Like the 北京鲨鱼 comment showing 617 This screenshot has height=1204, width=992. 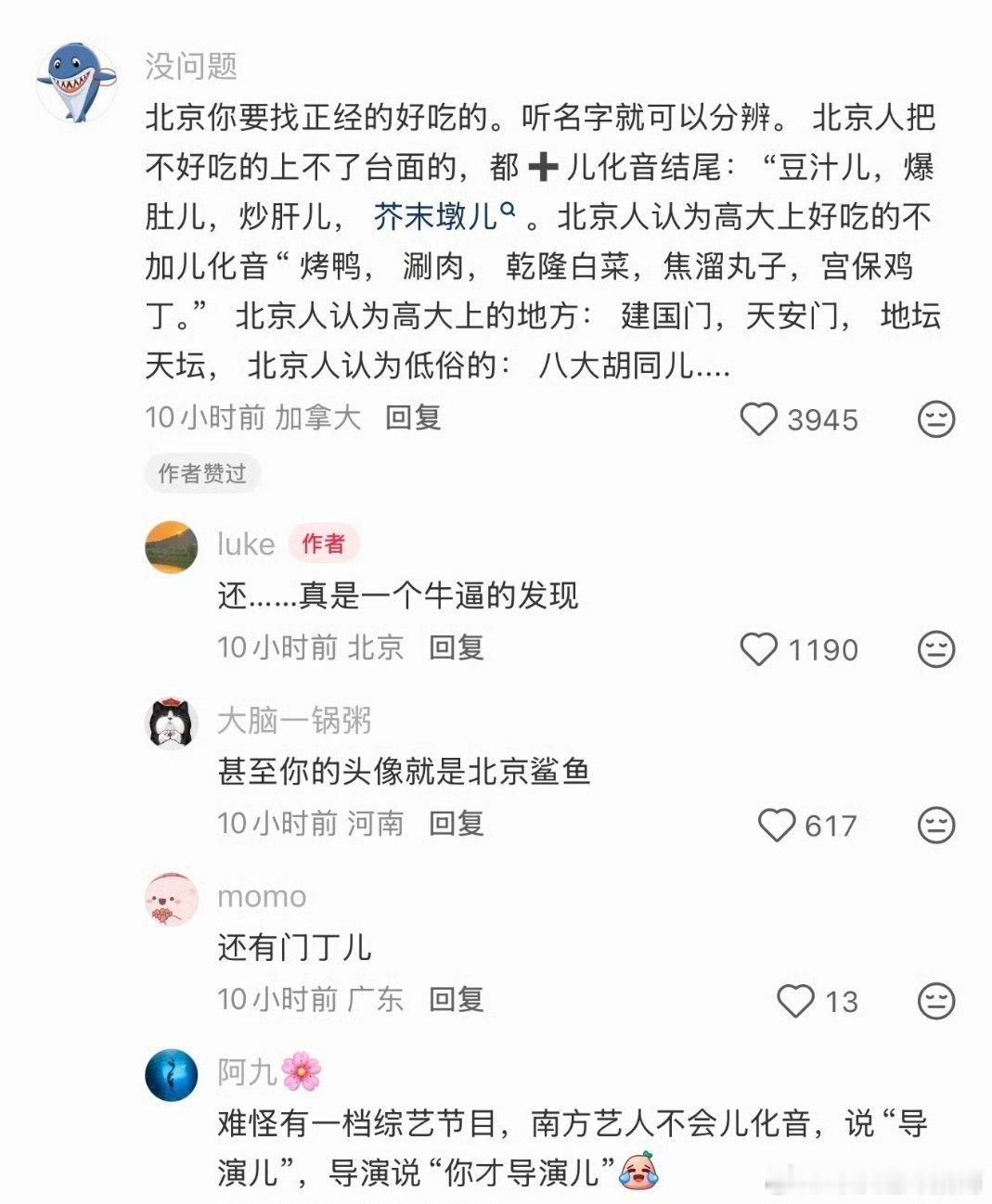click(x=777, y=824)
